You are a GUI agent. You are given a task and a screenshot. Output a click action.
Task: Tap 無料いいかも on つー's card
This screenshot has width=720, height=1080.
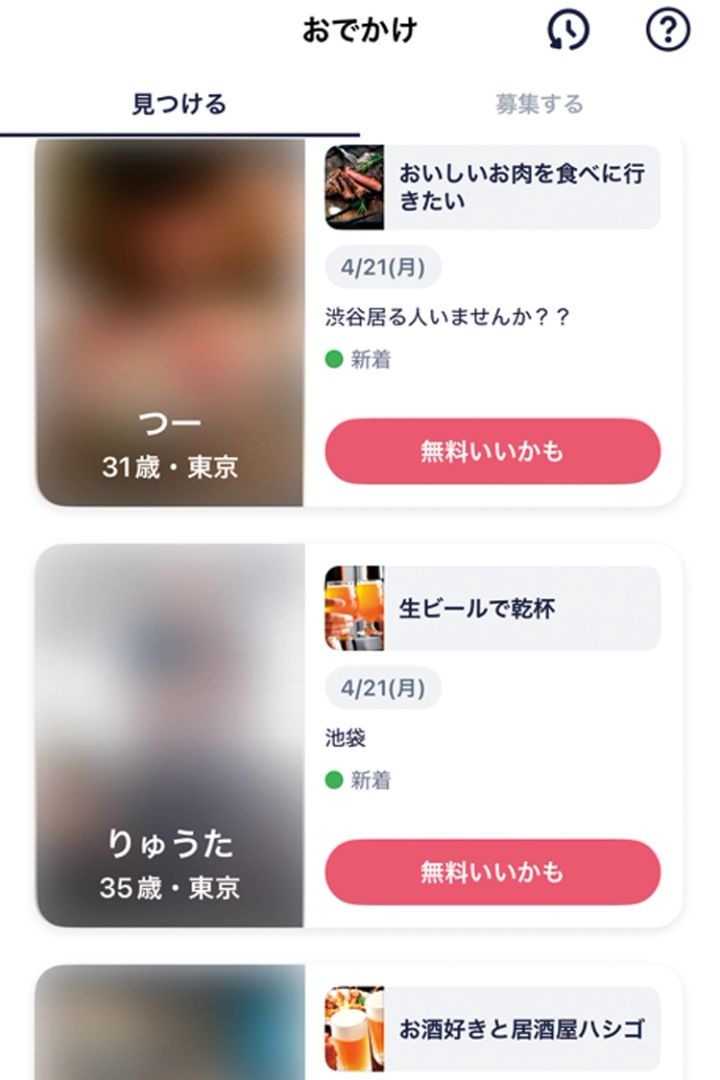pos(492,452)
